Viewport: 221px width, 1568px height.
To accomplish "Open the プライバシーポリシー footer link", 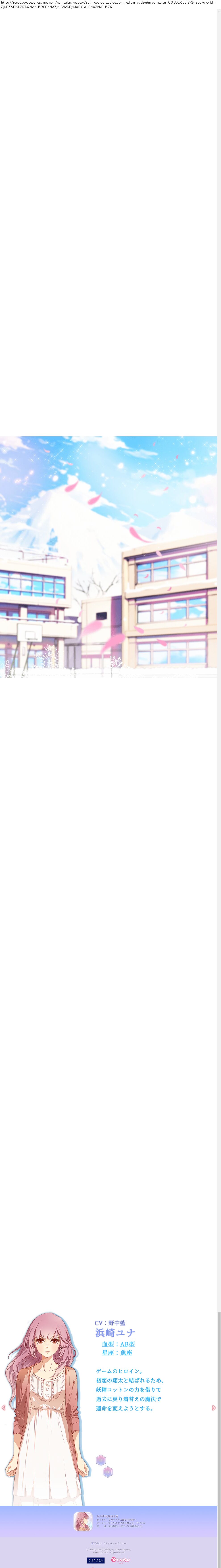I will [x=114, y=1543].
